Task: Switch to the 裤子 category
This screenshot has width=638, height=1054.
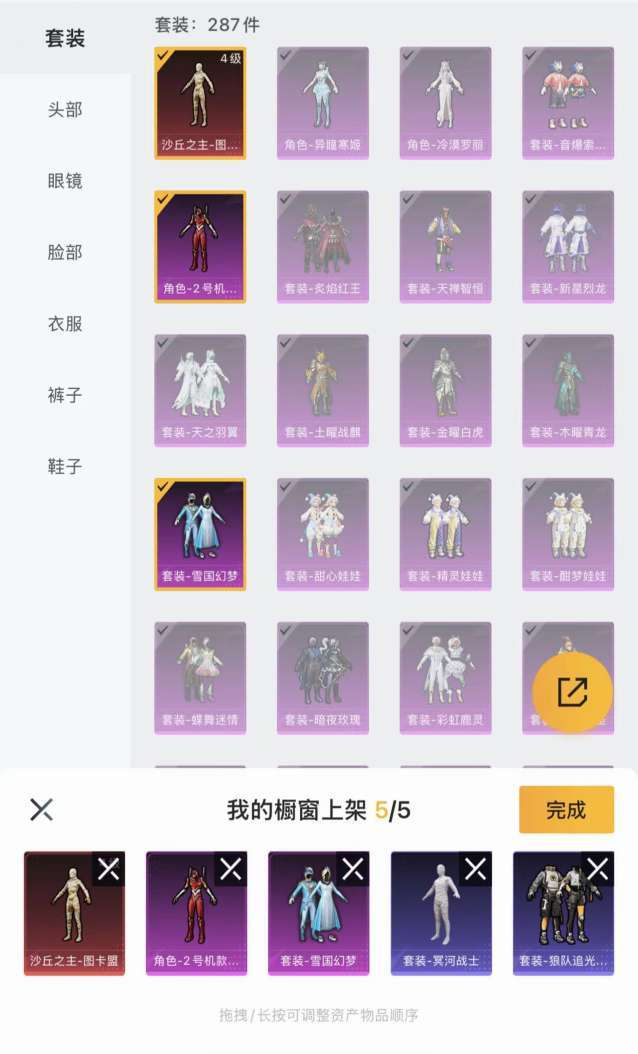Action: pos(65,395)
